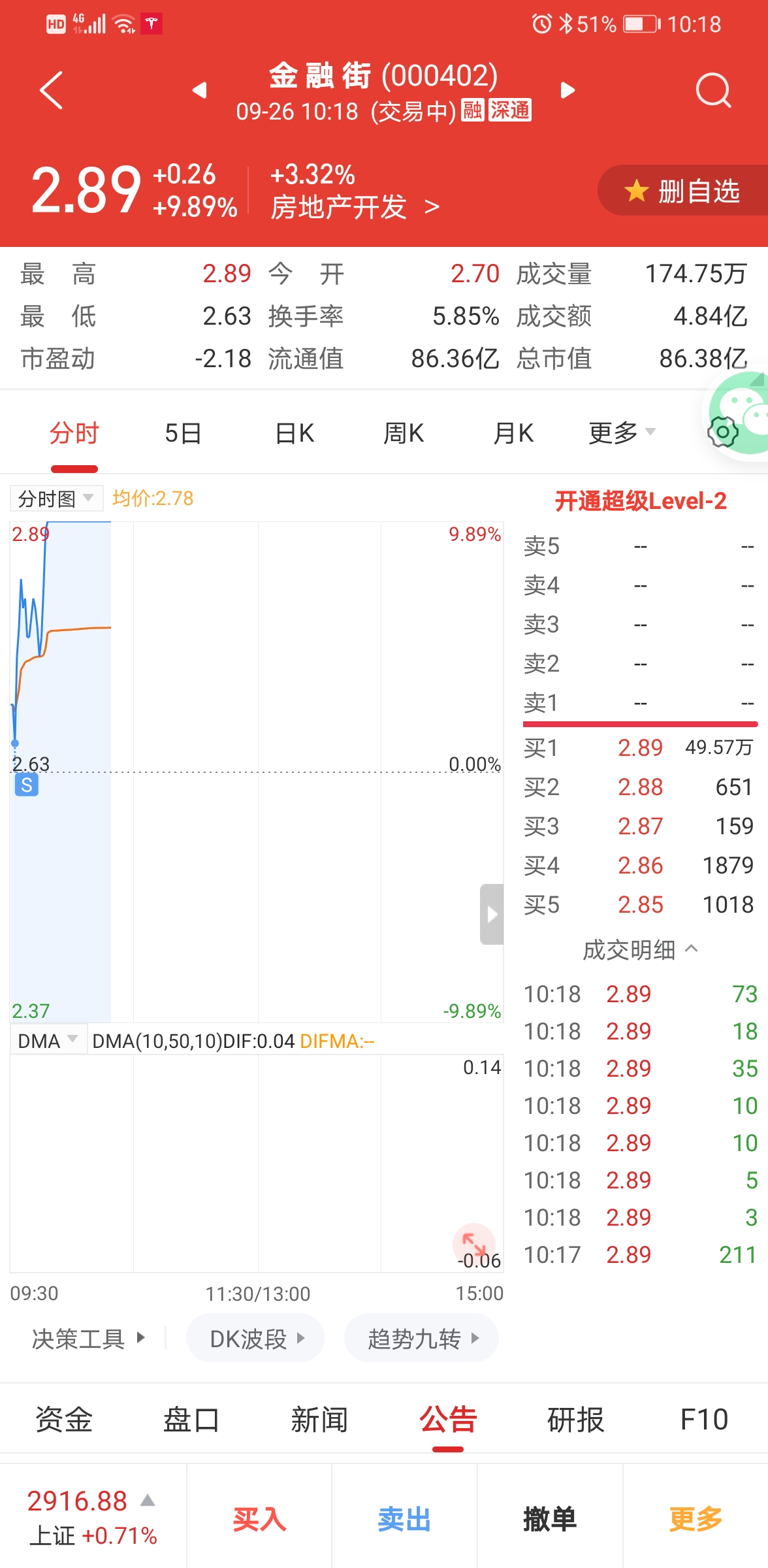Open chart settings gear icon
The width and height of the screenshot is (768, 1568).
point(722,431)
